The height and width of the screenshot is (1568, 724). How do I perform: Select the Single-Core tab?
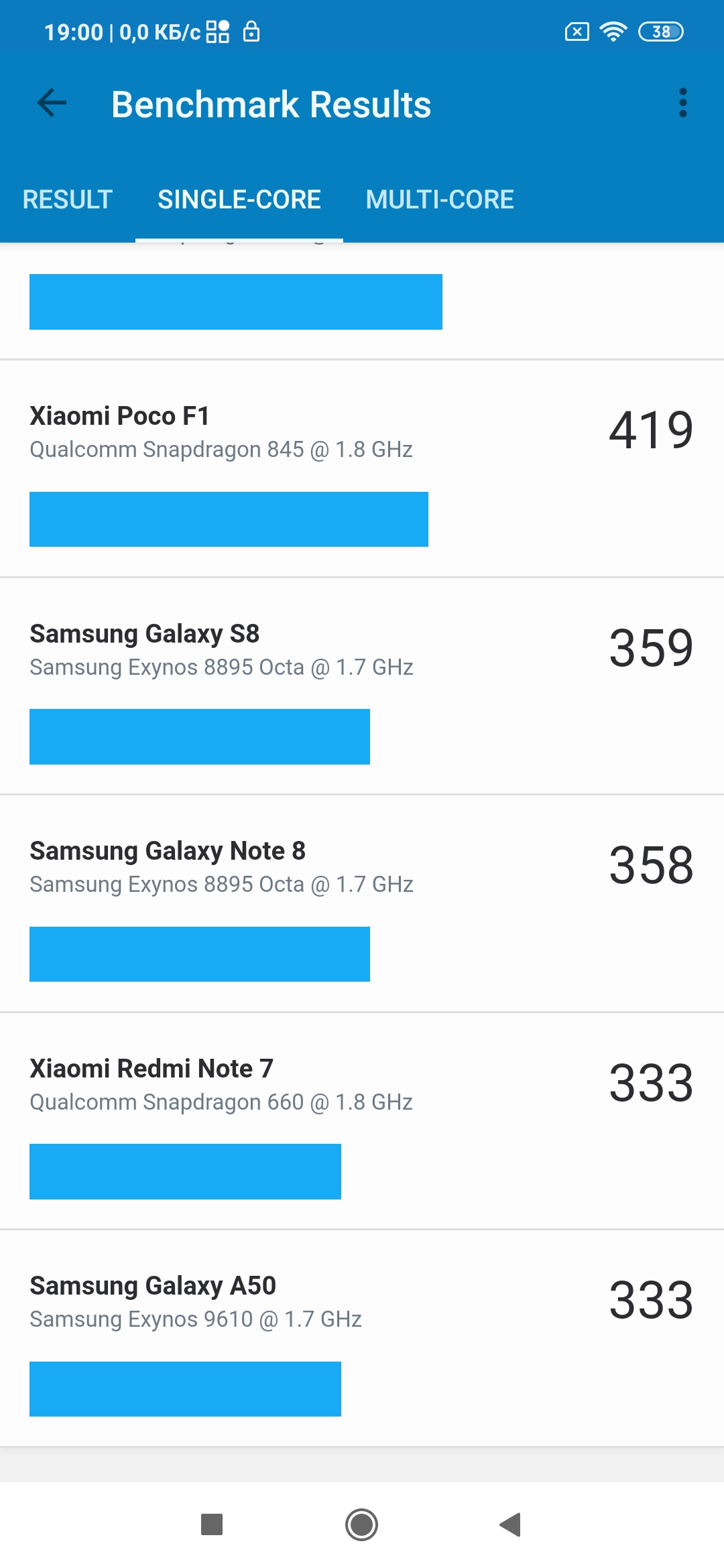point(239,200)
